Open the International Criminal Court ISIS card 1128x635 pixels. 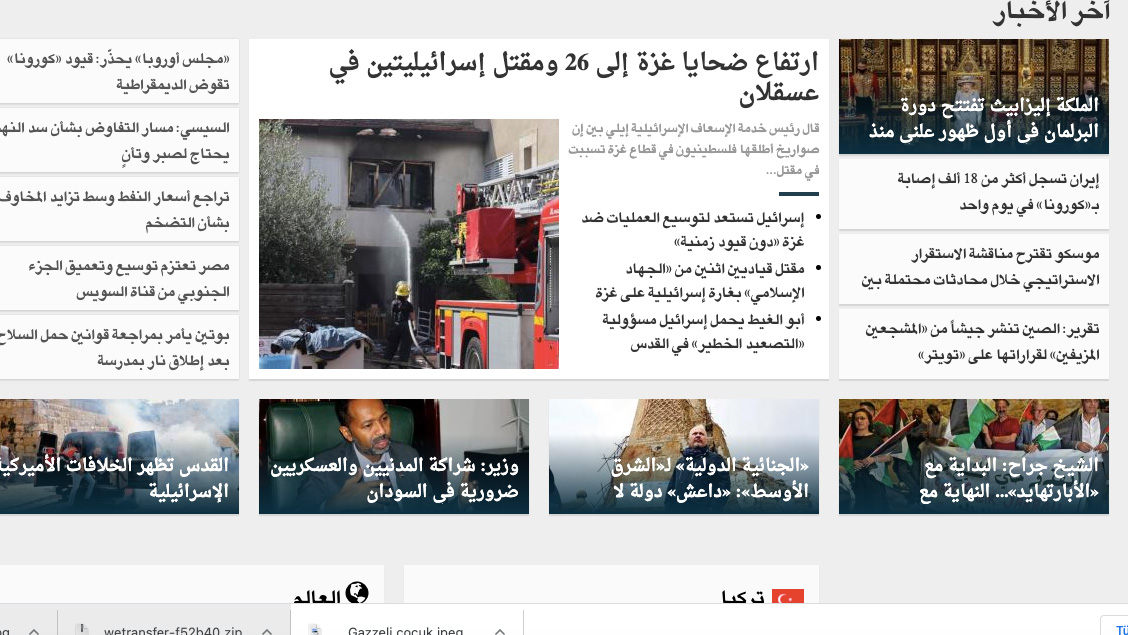pos(683,457)
